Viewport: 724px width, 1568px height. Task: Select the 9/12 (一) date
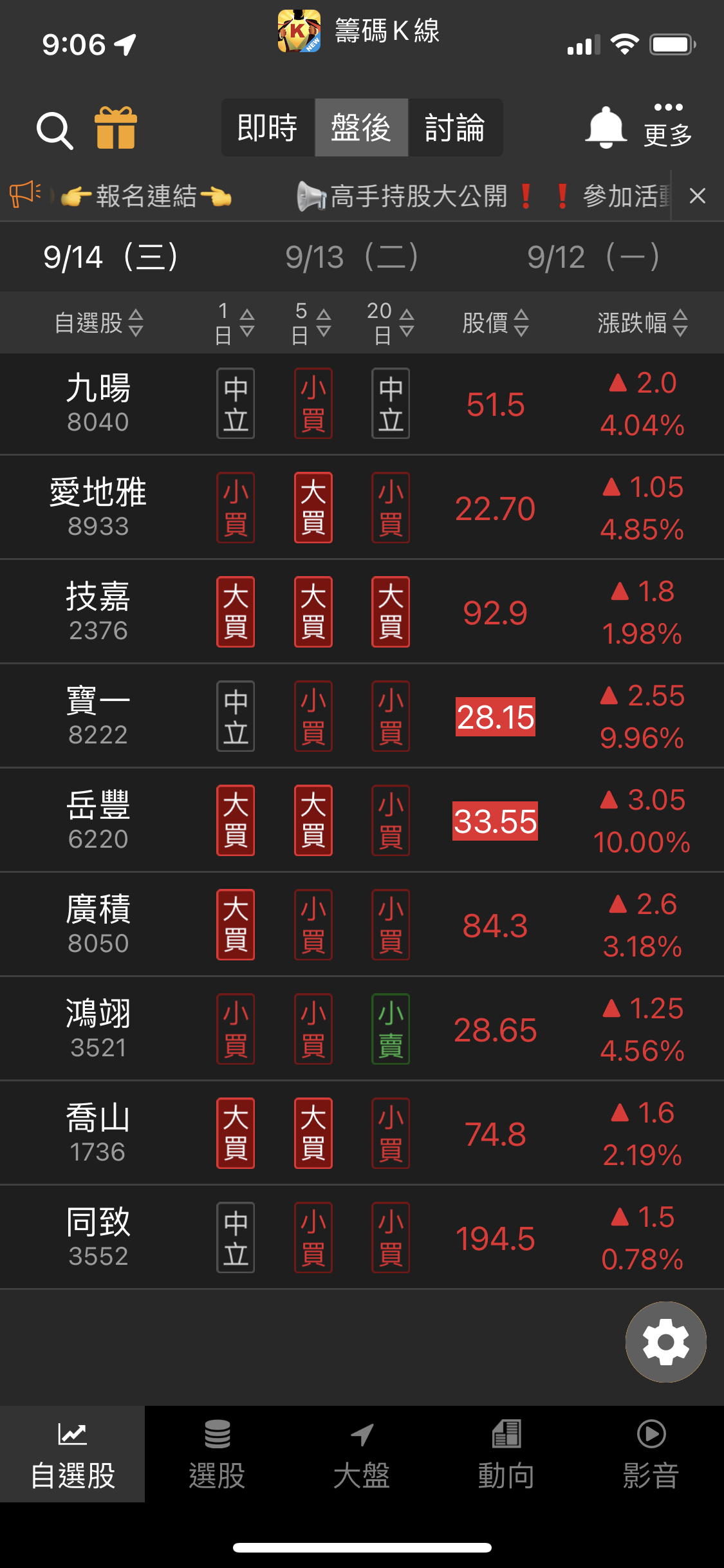593,257
